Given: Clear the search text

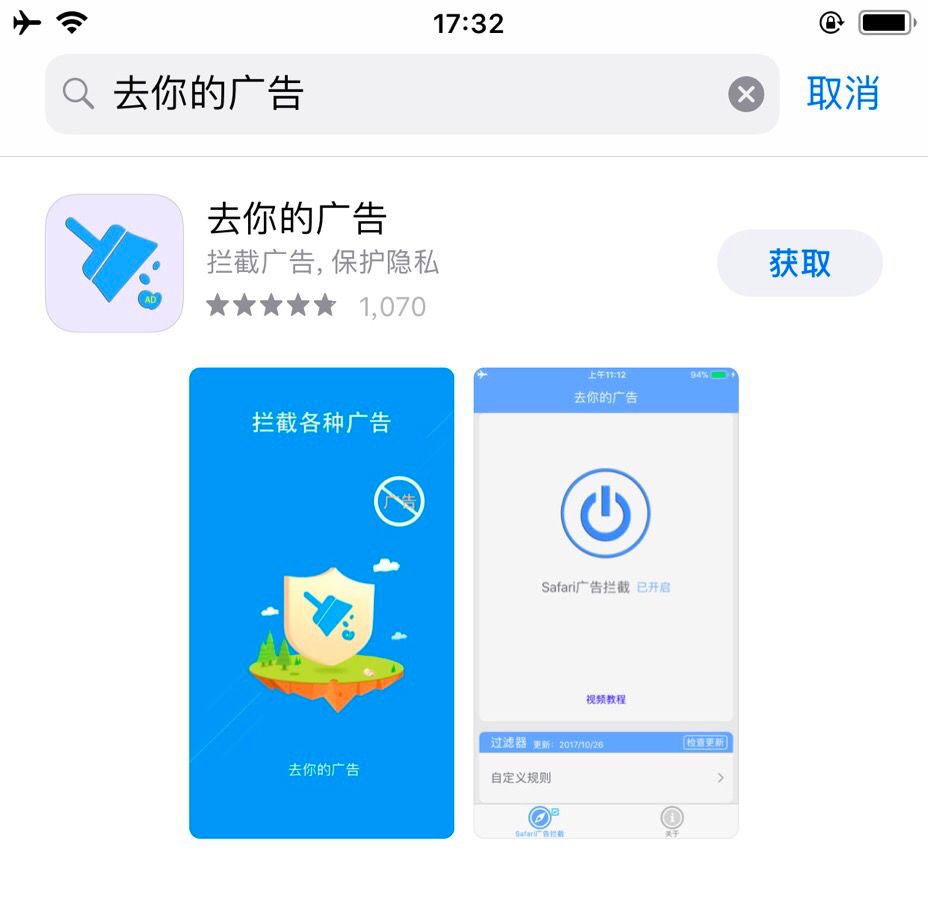Looking at the screenshot, I should coord(745,95).
